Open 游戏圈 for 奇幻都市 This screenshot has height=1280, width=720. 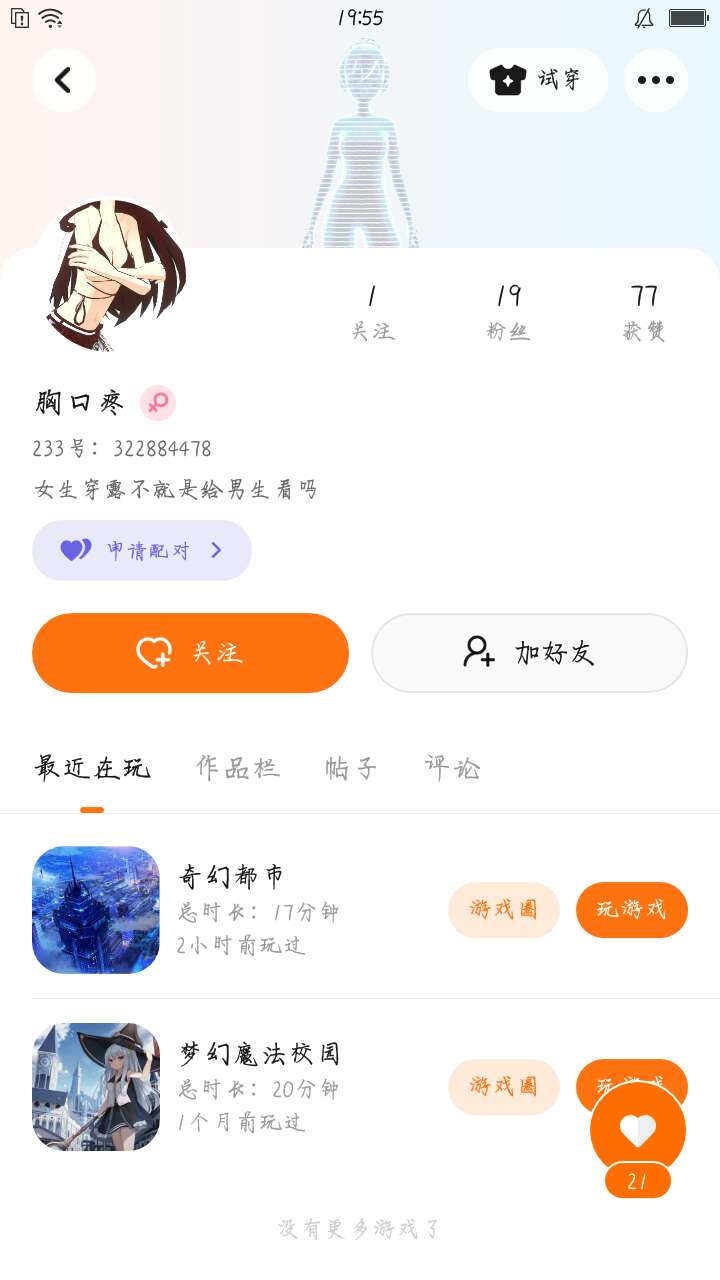(x=504, y=910)
